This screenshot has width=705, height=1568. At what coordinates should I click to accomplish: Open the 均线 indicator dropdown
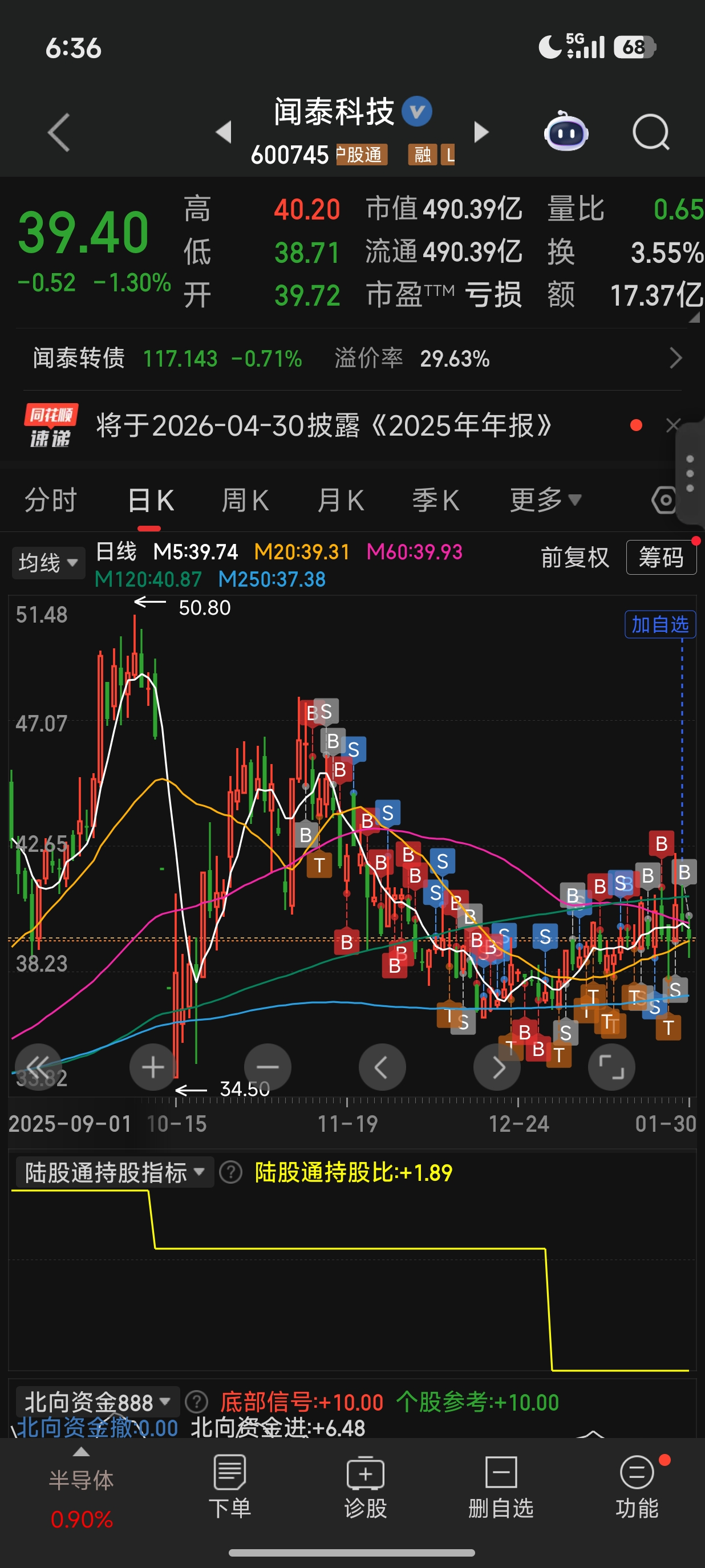pos(48,562)
